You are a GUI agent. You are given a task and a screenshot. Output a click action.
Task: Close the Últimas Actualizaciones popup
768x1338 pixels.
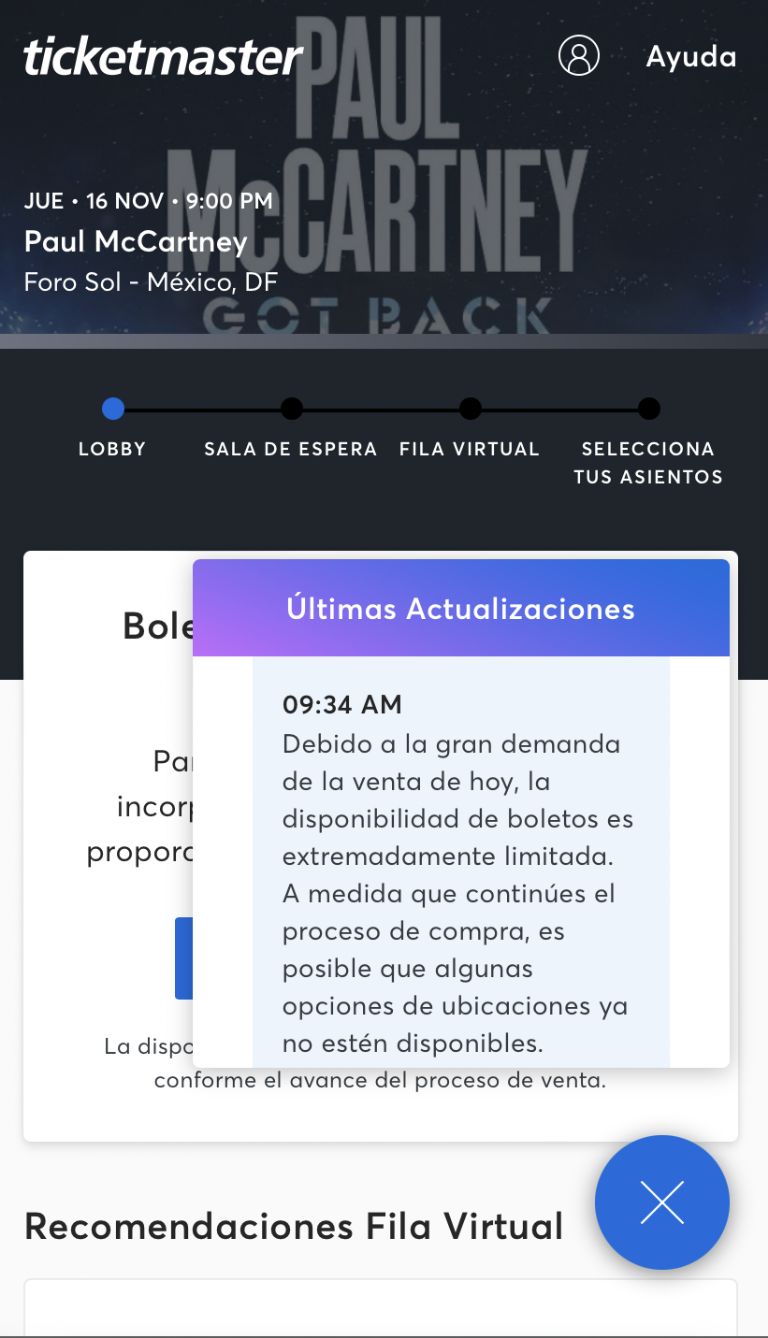tap(661, 1202)
